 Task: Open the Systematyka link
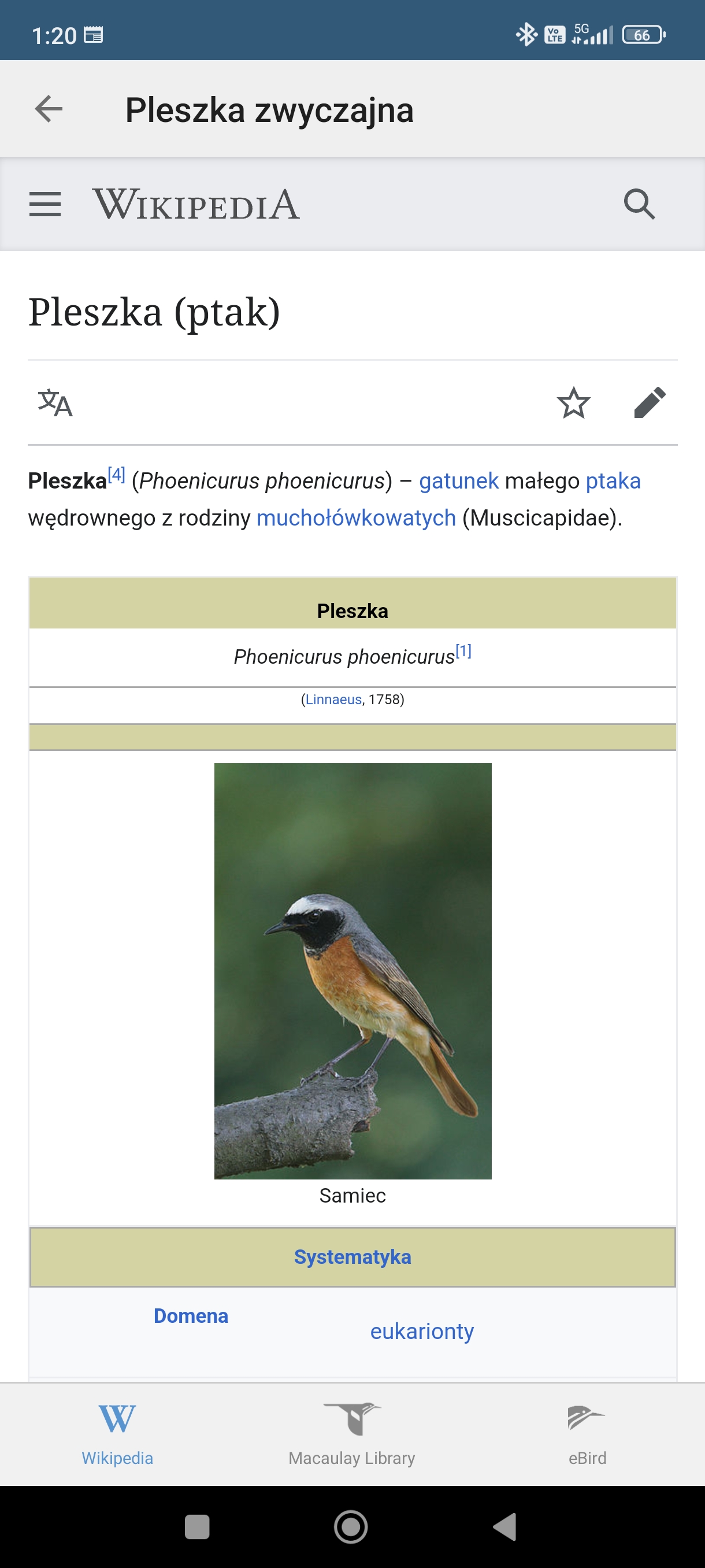(x=353, y=1257)
